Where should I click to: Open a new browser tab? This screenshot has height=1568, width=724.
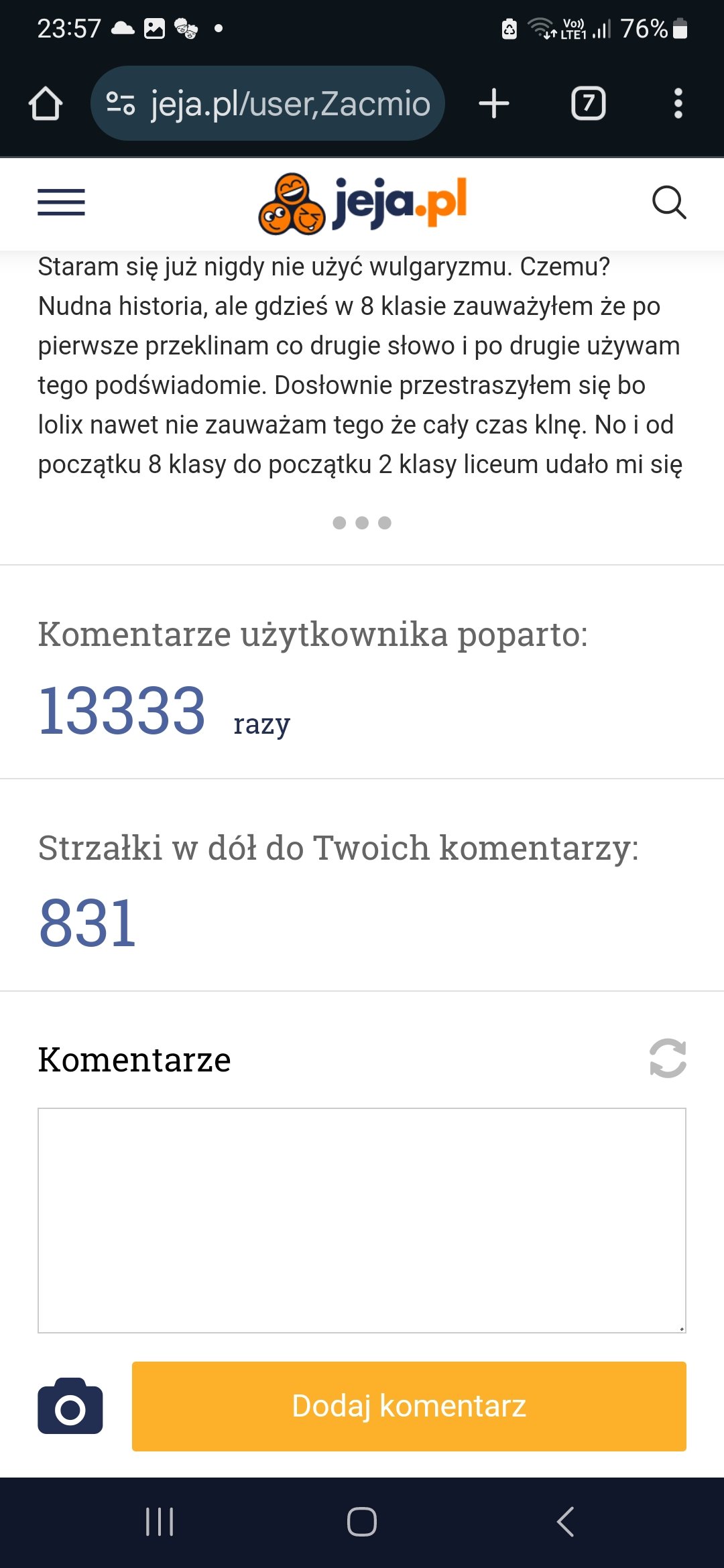494,104
